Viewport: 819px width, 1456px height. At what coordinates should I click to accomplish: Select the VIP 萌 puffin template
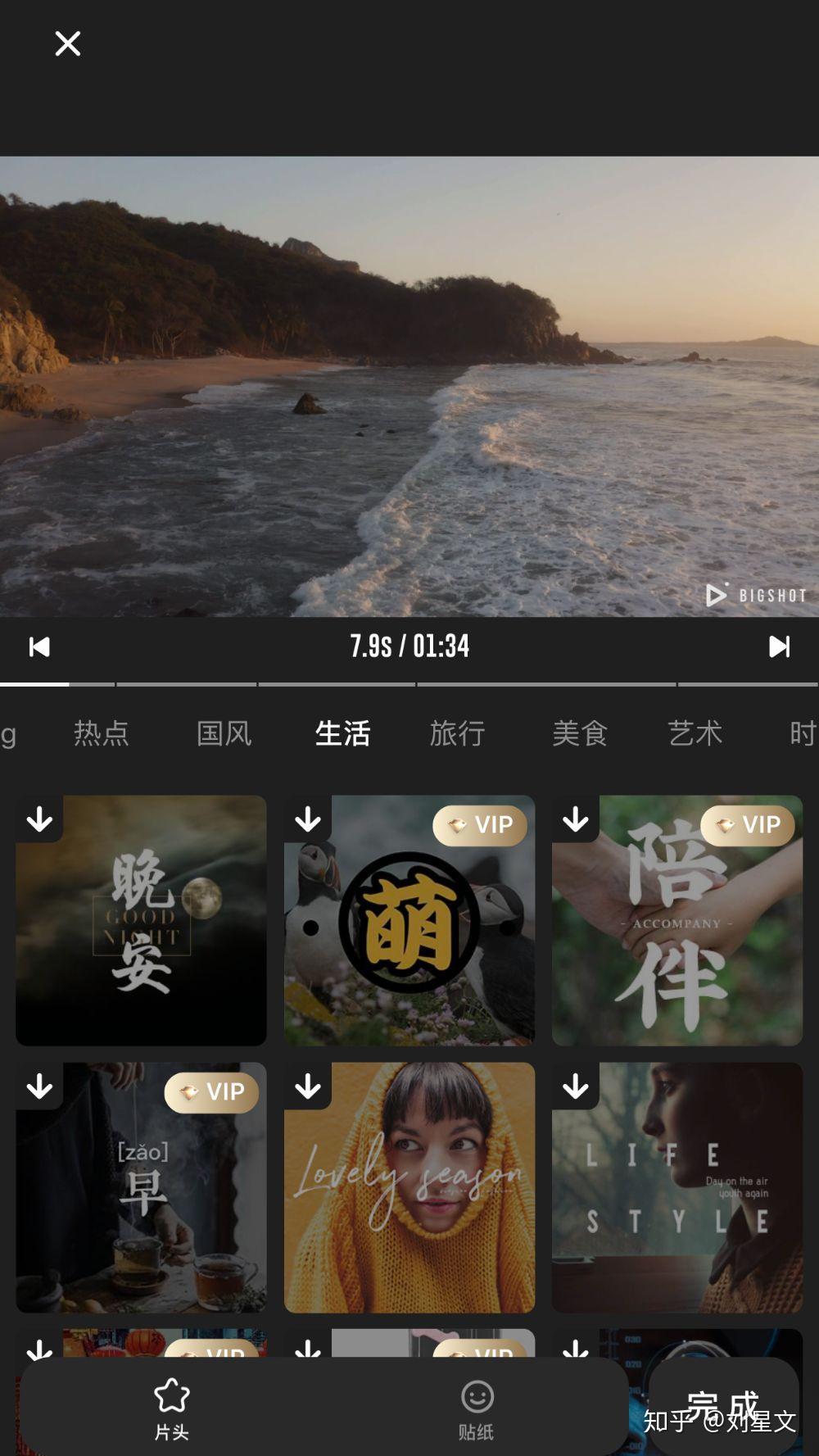(409, 920)
